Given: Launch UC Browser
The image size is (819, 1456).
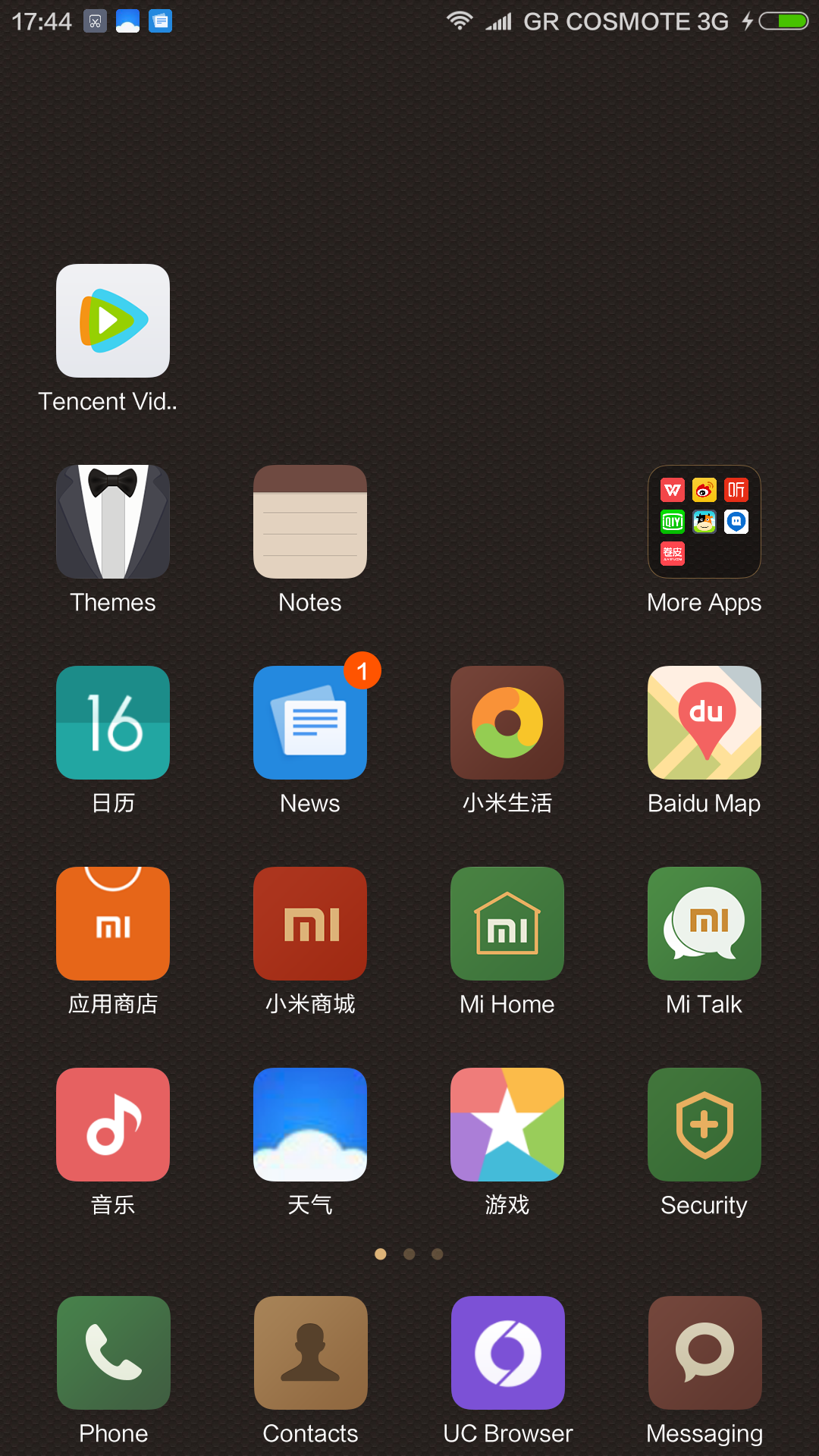Looking at the screenshot, I should pos(508,1353).
